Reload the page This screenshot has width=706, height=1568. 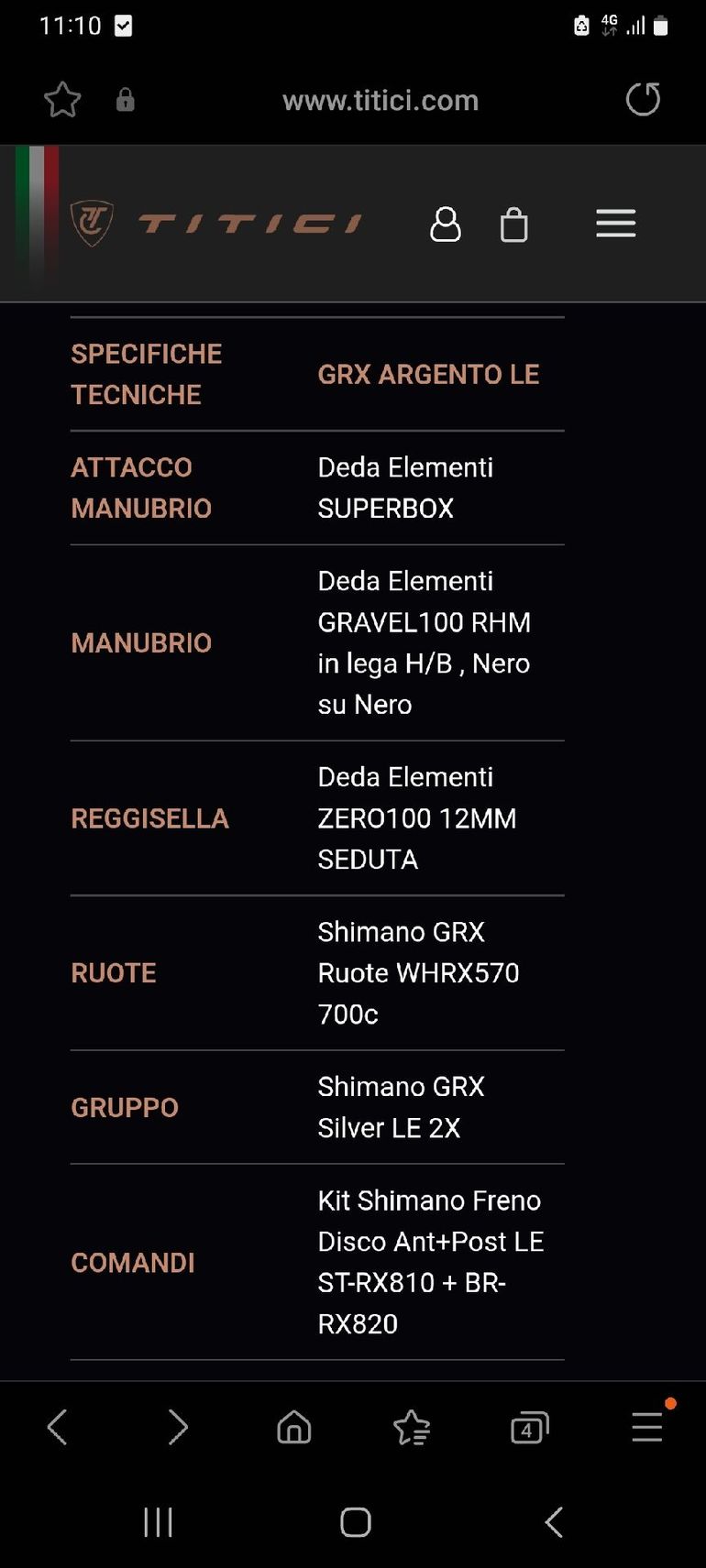pyautogui.click(x=643, y=99)
